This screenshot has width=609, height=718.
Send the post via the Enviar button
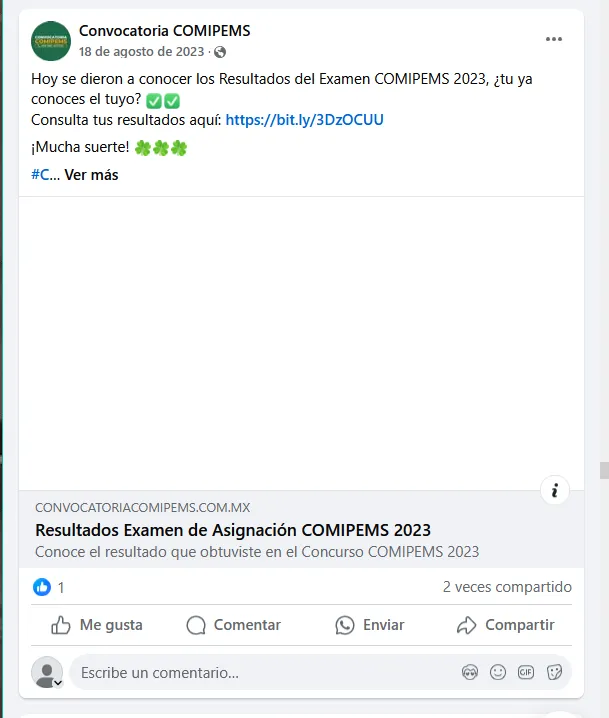370,625
